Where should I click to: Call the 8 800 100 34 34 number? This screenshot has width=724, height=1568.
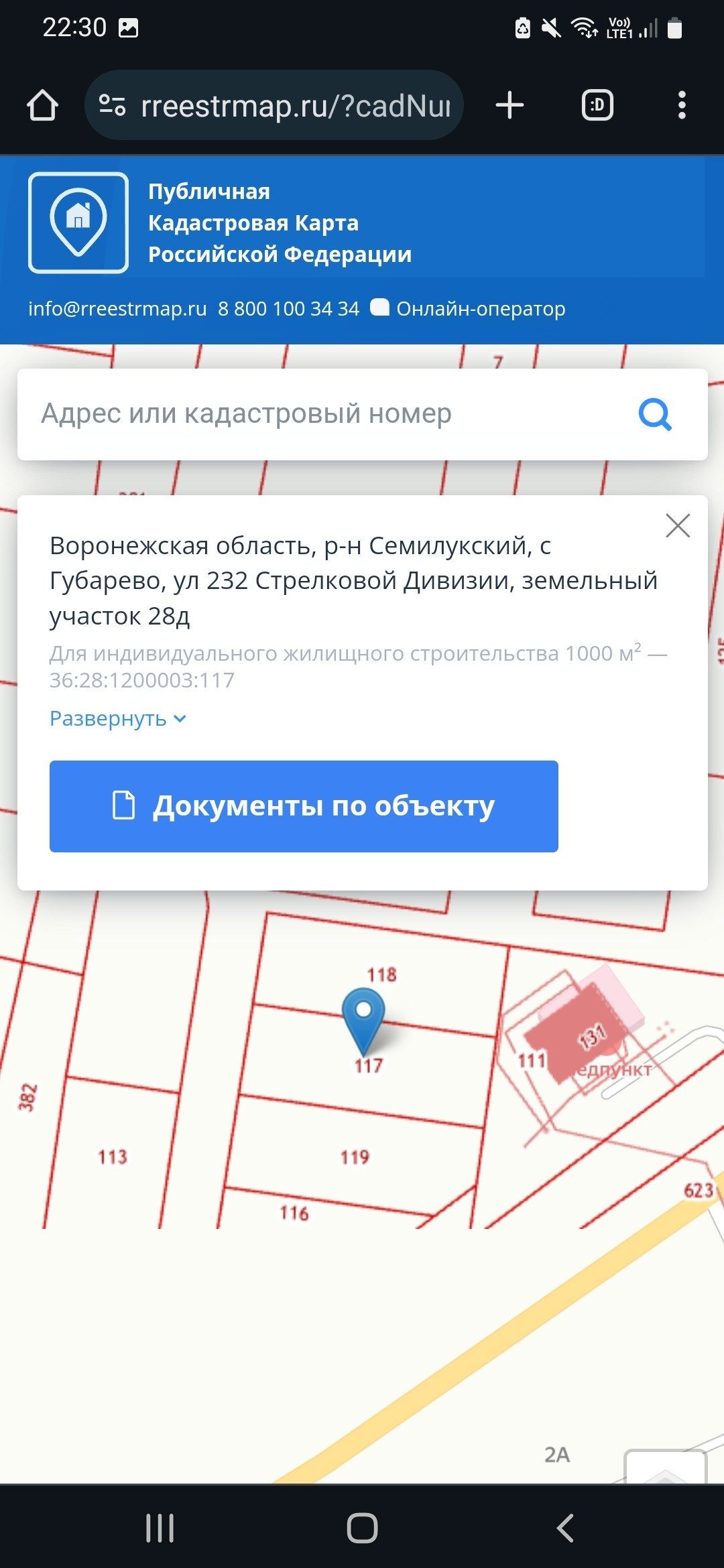click(288, 309)
